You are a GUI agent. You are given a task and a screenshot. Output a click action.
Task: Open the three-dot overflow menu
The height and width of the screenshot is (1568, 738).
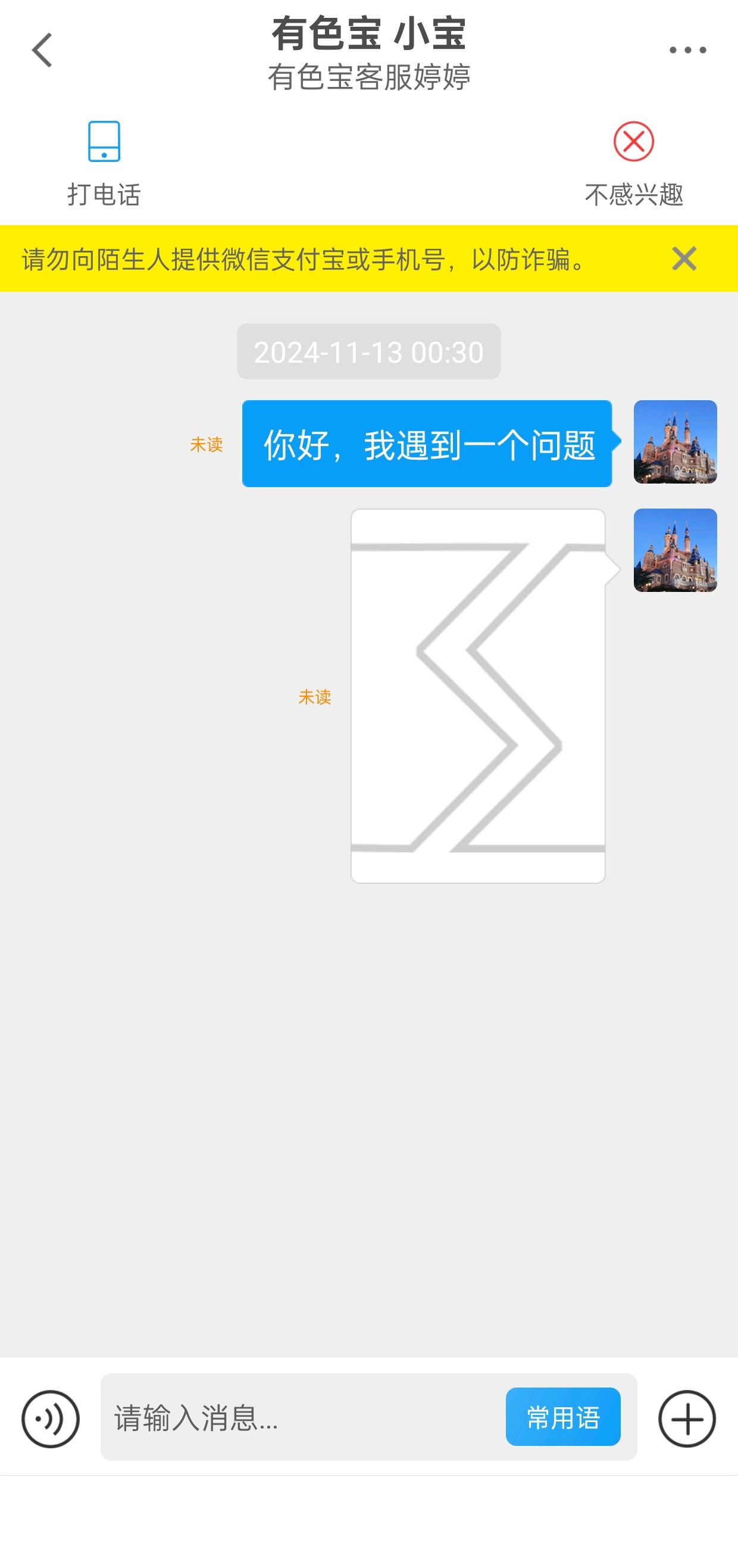(x=687, y=50)
